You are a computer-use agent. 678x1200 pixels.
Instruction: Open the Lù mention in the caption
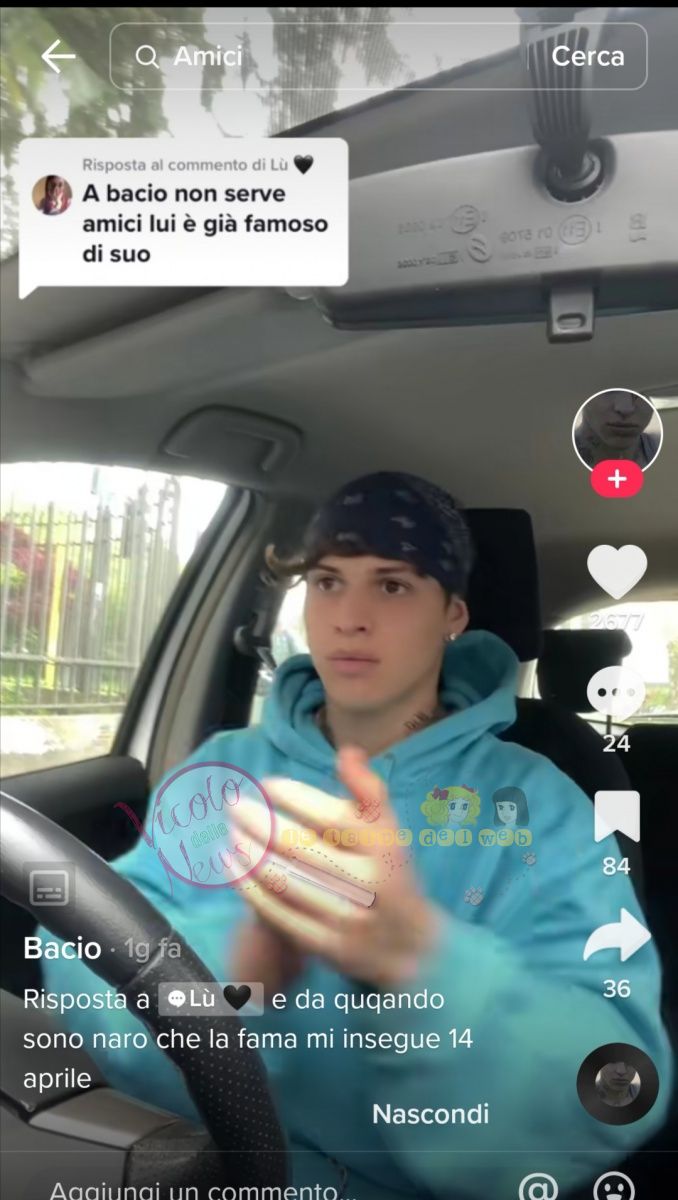click(210, 999)
